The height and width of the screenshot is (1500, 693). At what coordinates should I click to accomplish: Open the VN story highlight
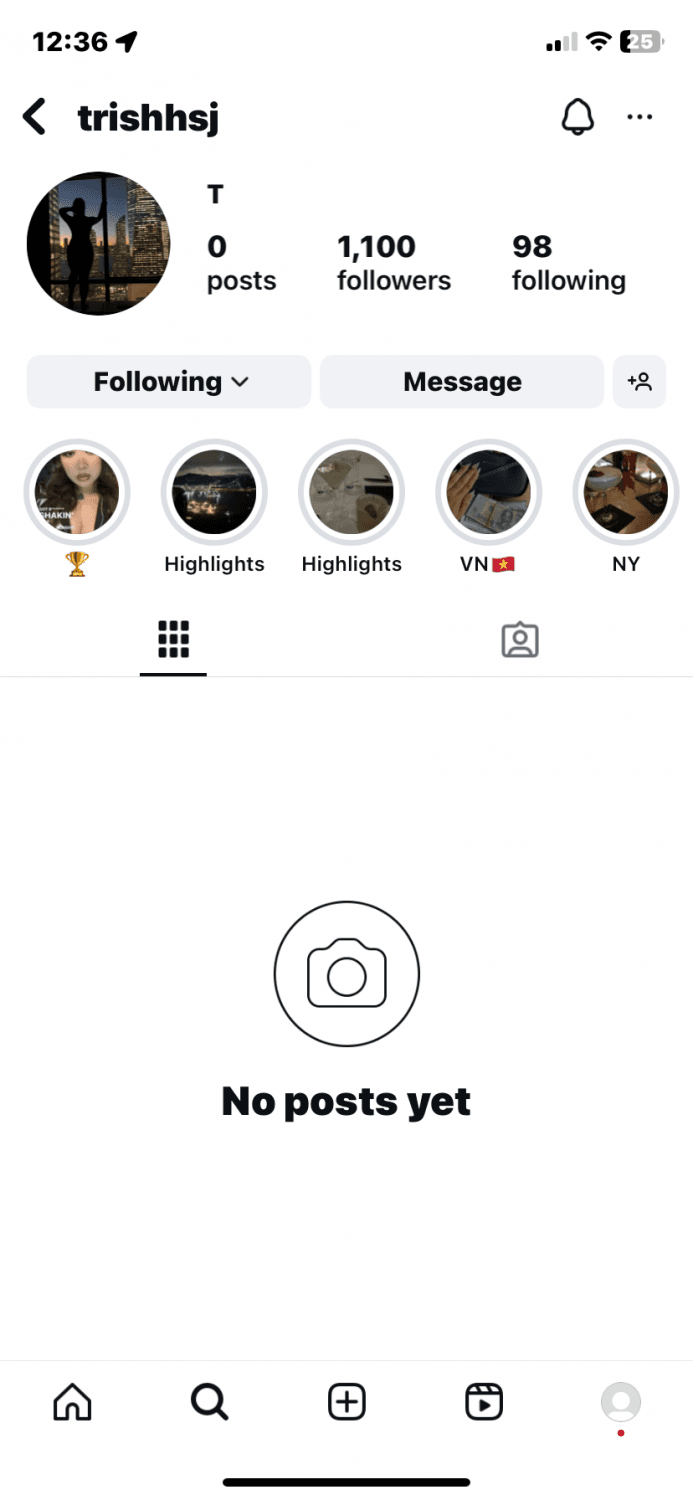[x=488, y=492]
